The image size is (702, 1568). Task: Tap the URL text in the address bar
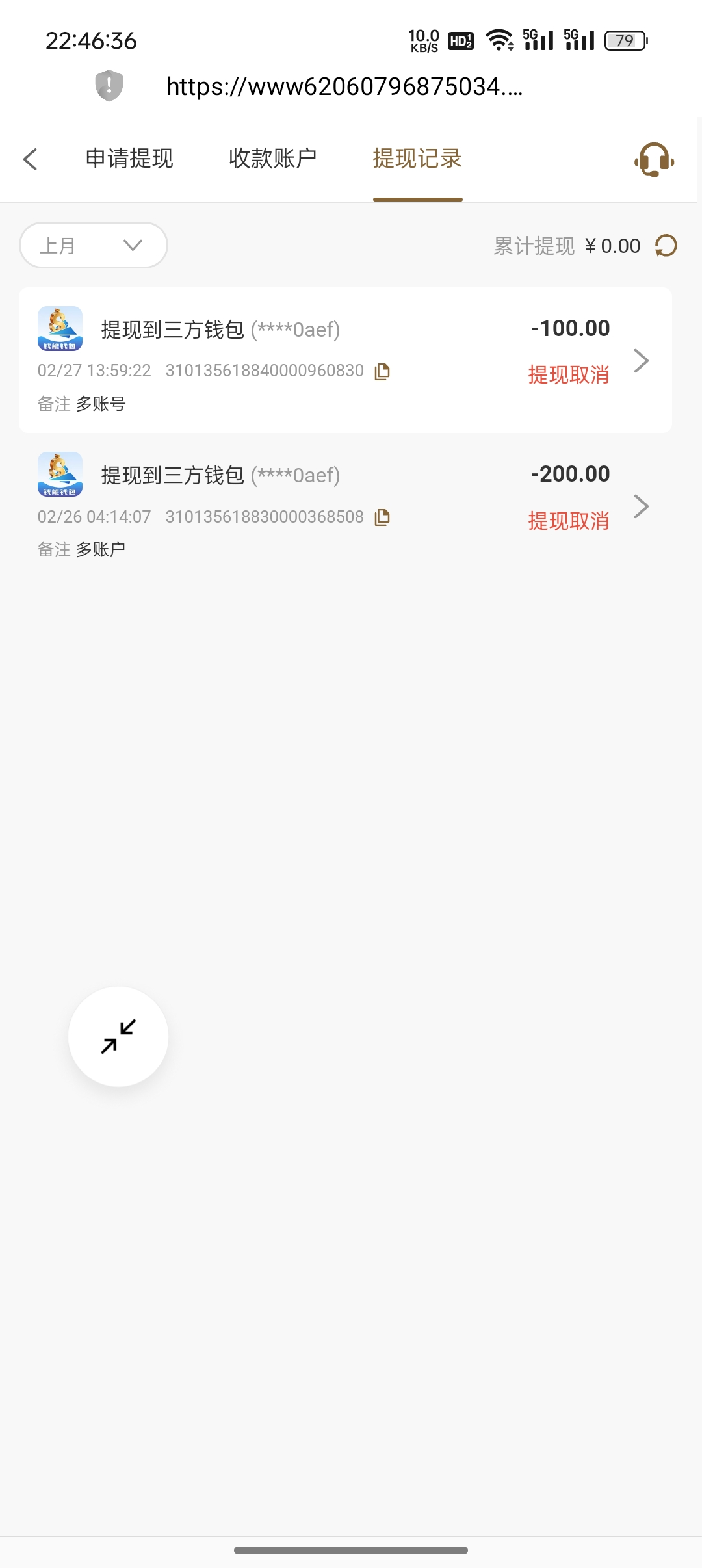coord(344,86)
